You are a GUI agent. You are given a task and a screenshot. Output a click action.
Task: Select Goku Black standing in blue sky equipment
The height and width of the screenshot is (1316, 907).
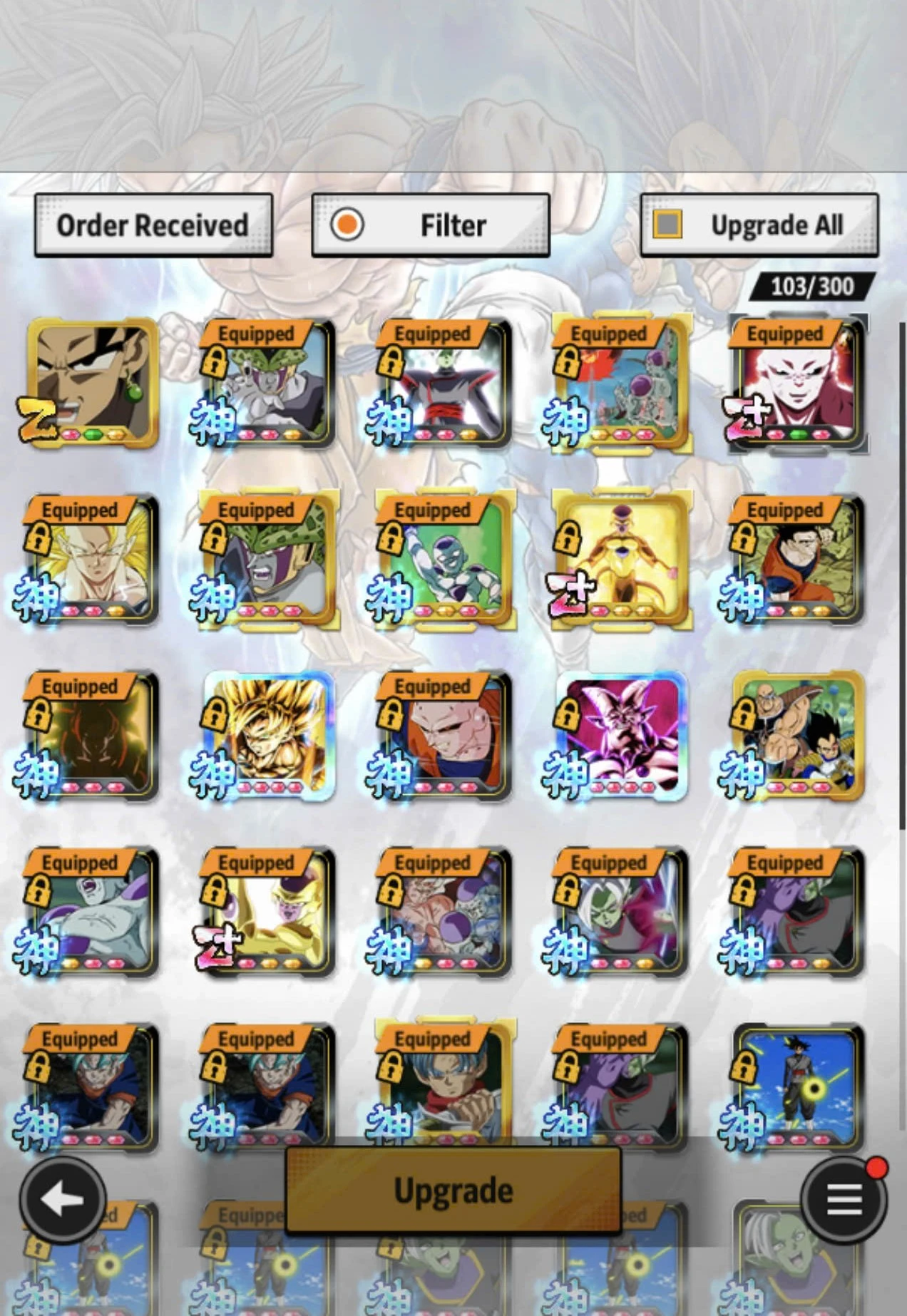pos(797,1087)
